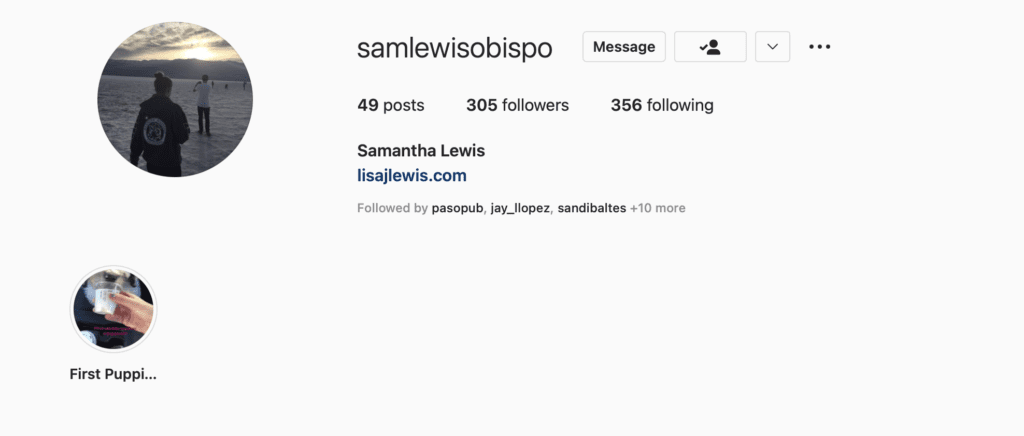
Task: View the 305 followers list
Action: point(517,105)
